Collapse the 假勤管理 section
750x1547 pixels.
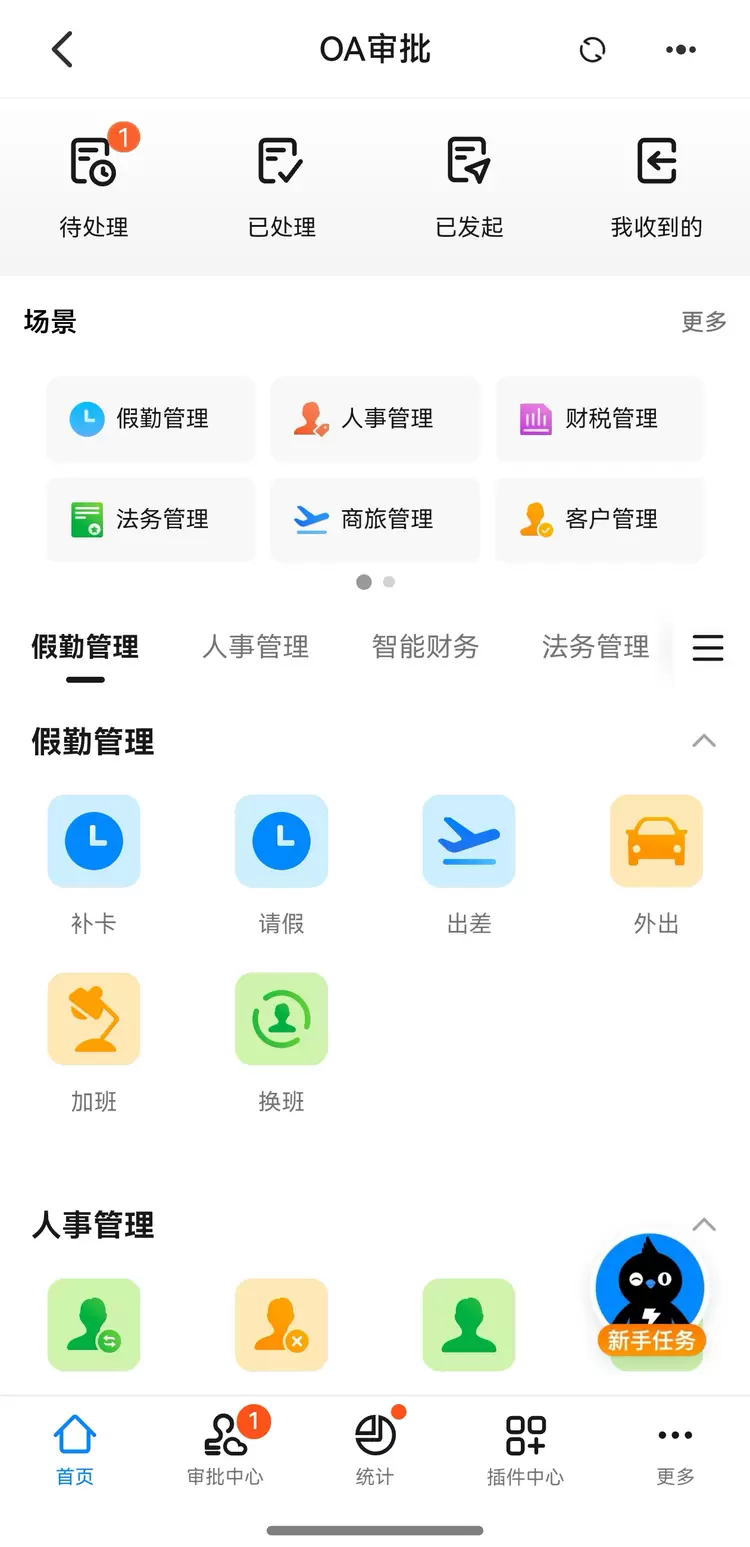(x=704, y=741)
